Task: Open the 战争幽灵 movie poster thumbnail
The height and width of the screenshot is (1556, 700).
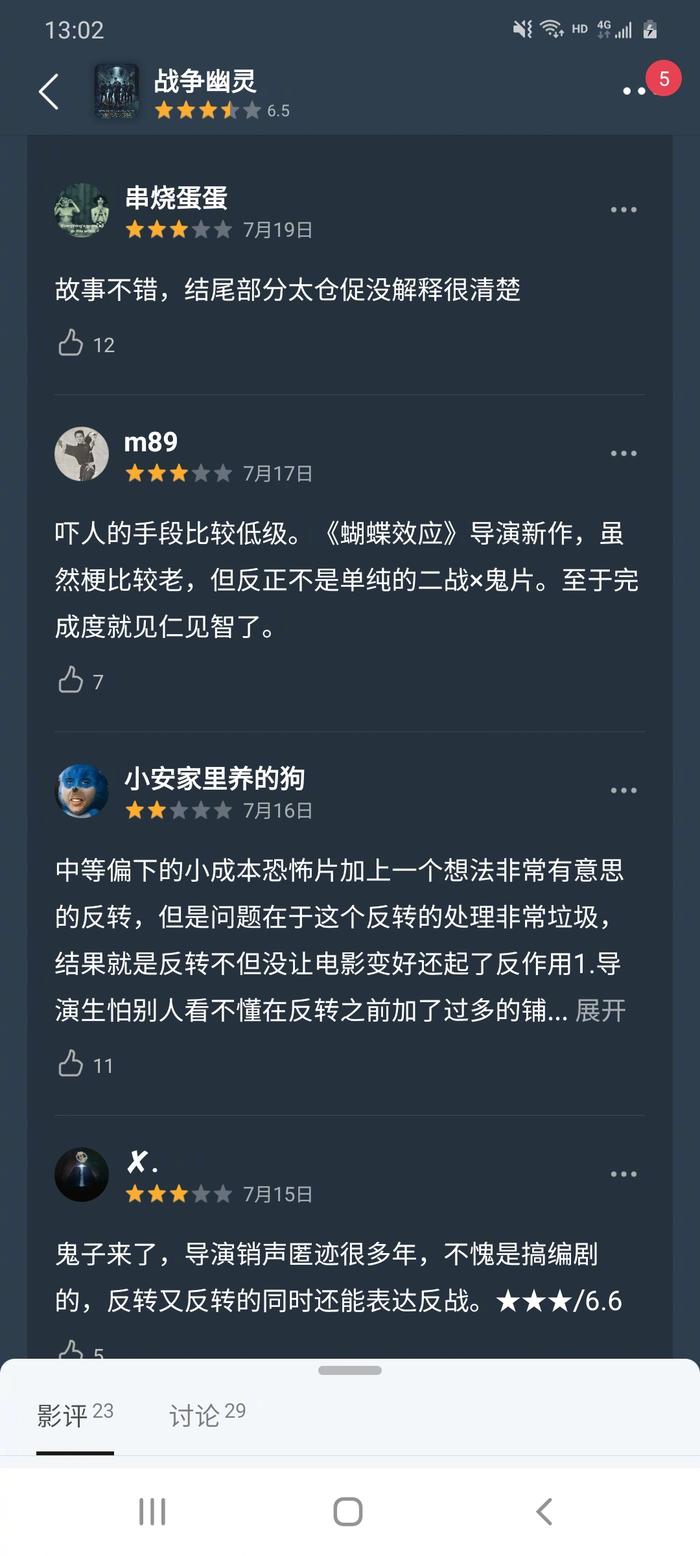Action: pos(116,92)
